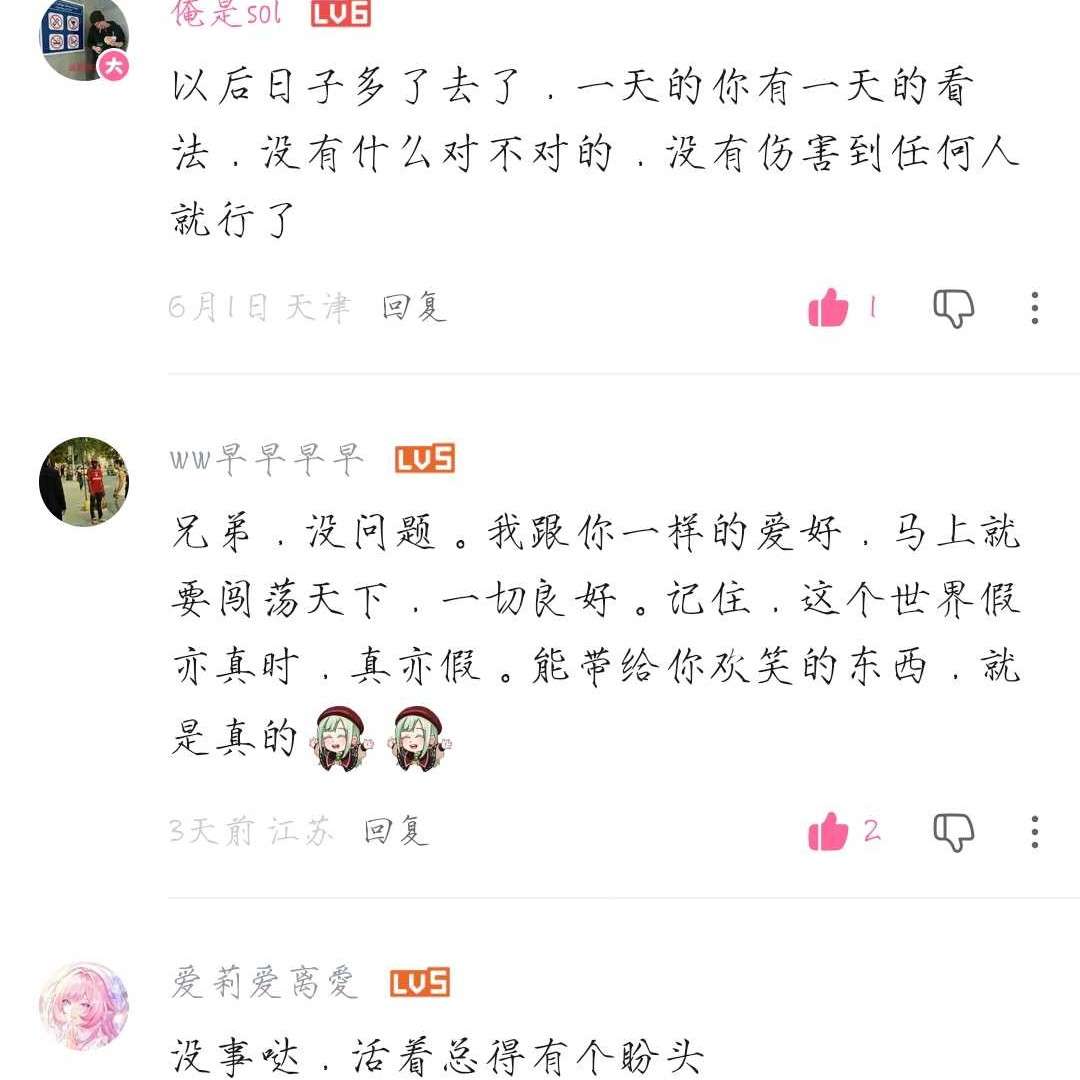Image resolution: width=1080 pixels, height=1080 pixels.
Task: Tap the username 爱莉爱离愛
Action: tap(264, 983)
